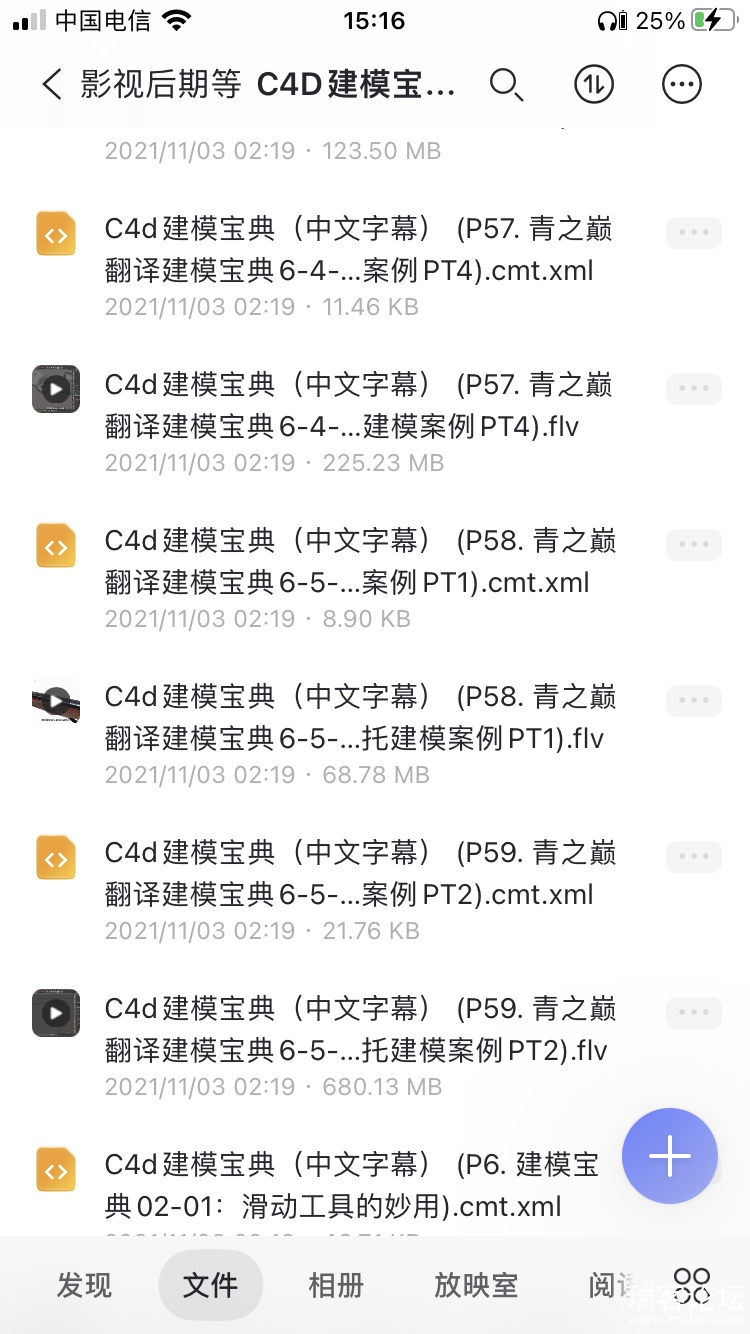
Task: Switch to the 相册 tab
Action: [x=336, y=1285]
